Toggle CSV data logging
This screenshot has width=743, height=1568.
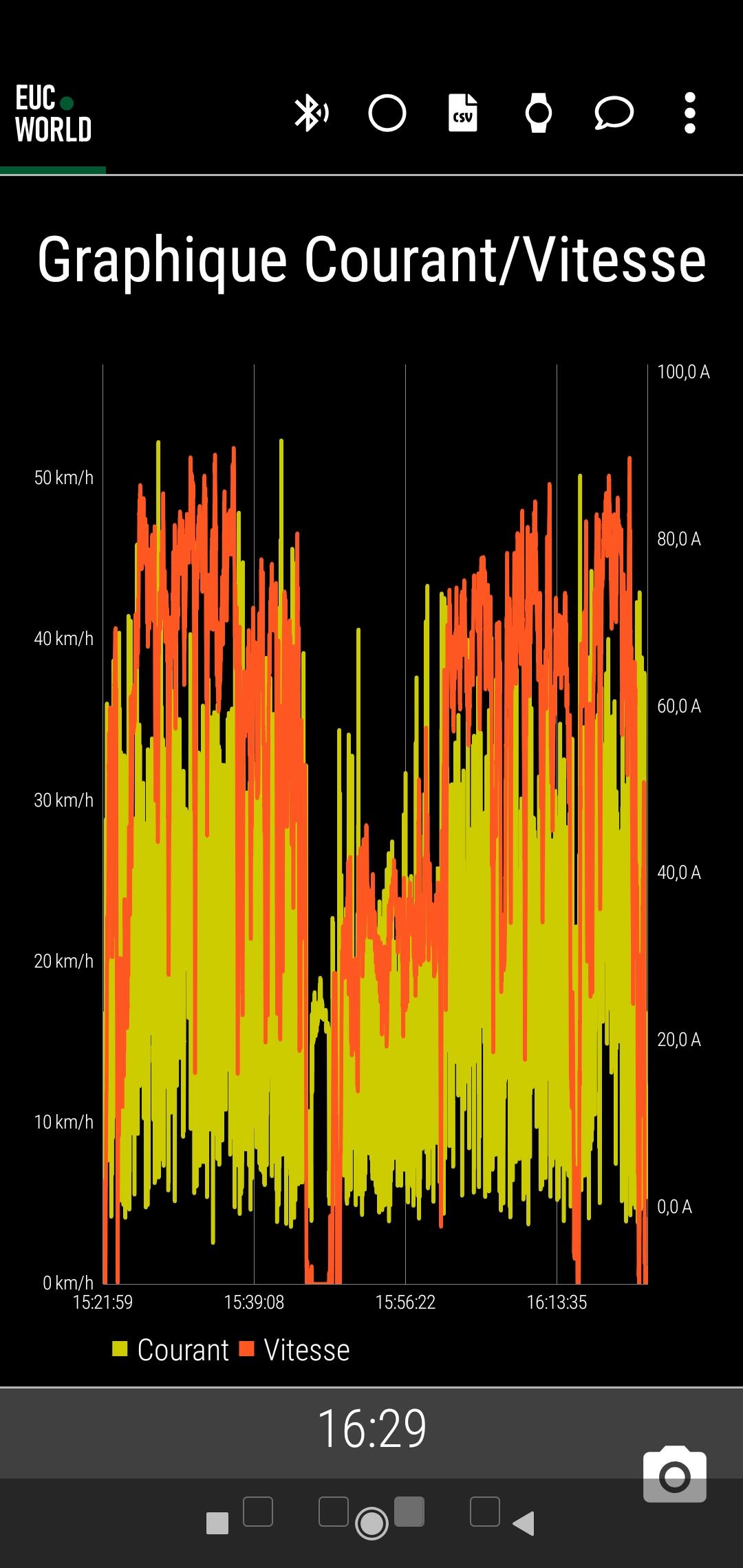coord(463,113)
